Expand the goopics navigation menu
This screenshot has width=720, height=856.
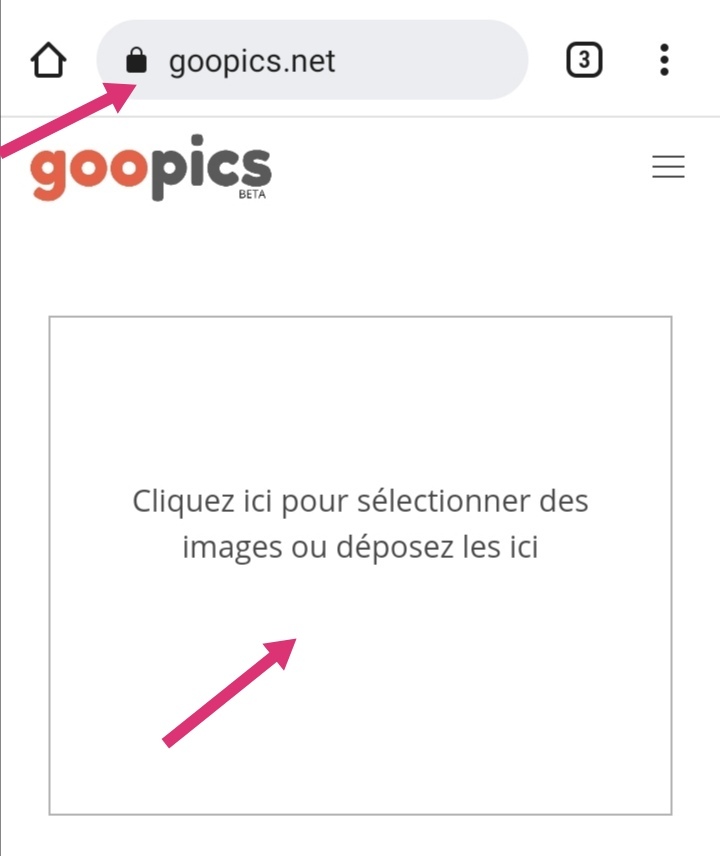pyautogui.click(x=667, y=168)
